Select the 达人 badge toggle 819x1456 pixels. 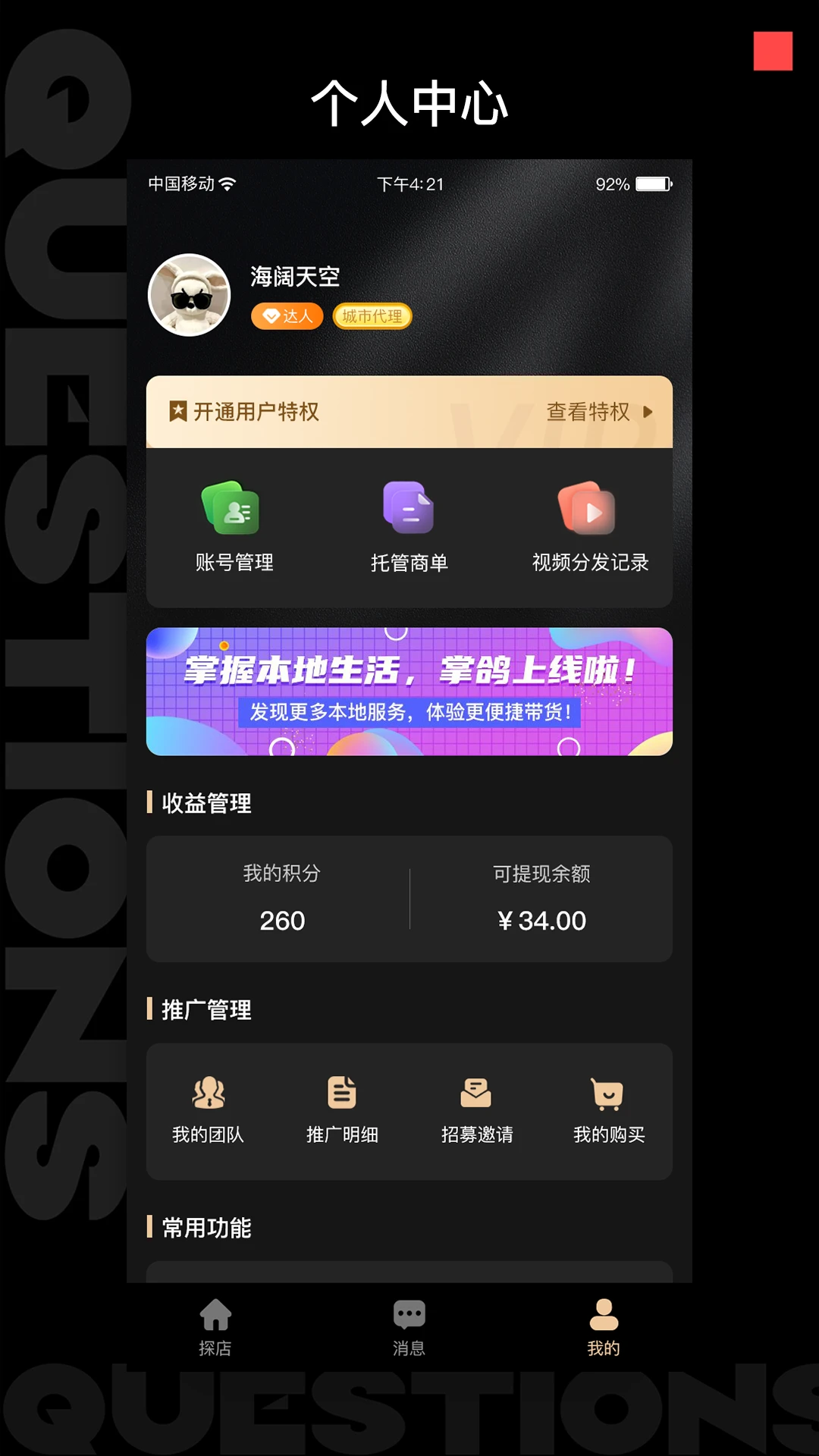tap(287, 316)
